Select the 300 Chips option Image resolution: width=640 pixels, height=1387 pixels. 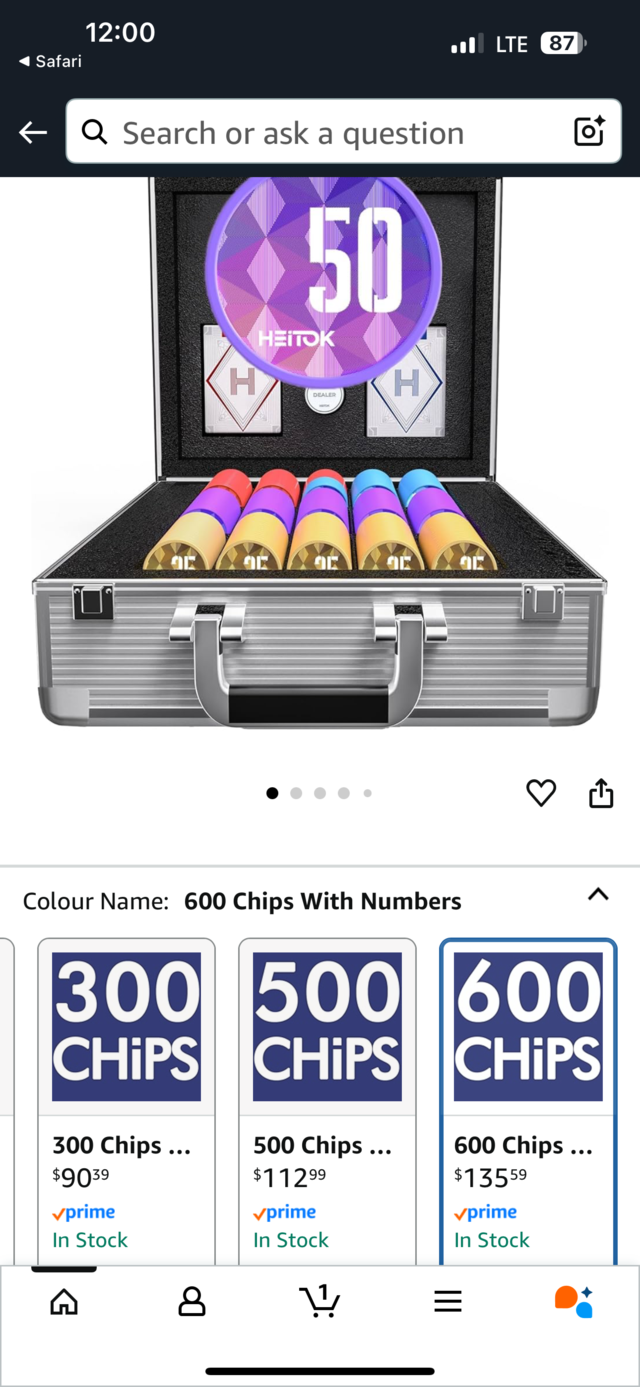[126, 1100]
